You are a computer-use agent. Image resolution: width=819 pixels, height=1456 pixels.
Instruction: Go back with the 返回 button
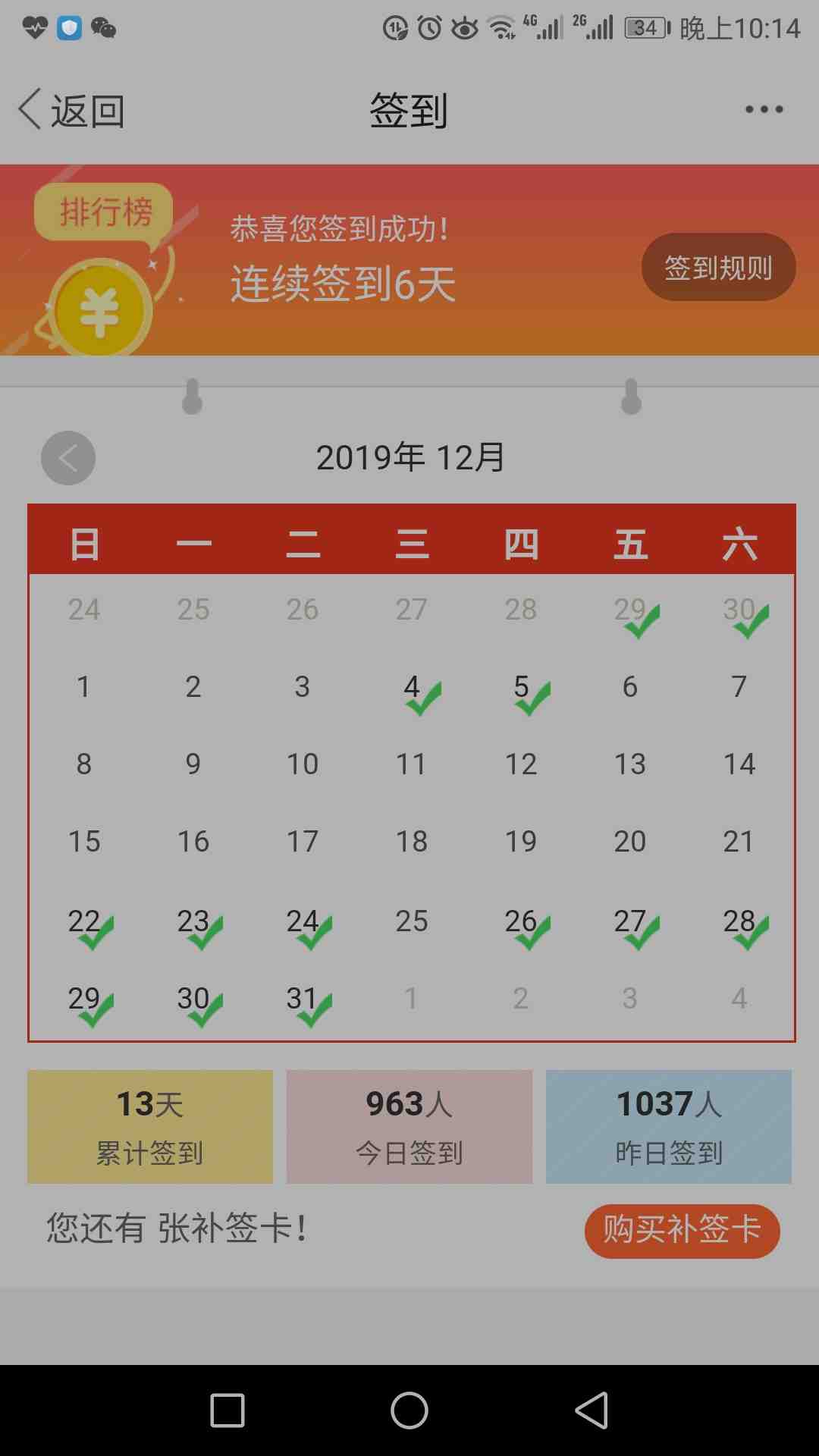coord(71,111)
